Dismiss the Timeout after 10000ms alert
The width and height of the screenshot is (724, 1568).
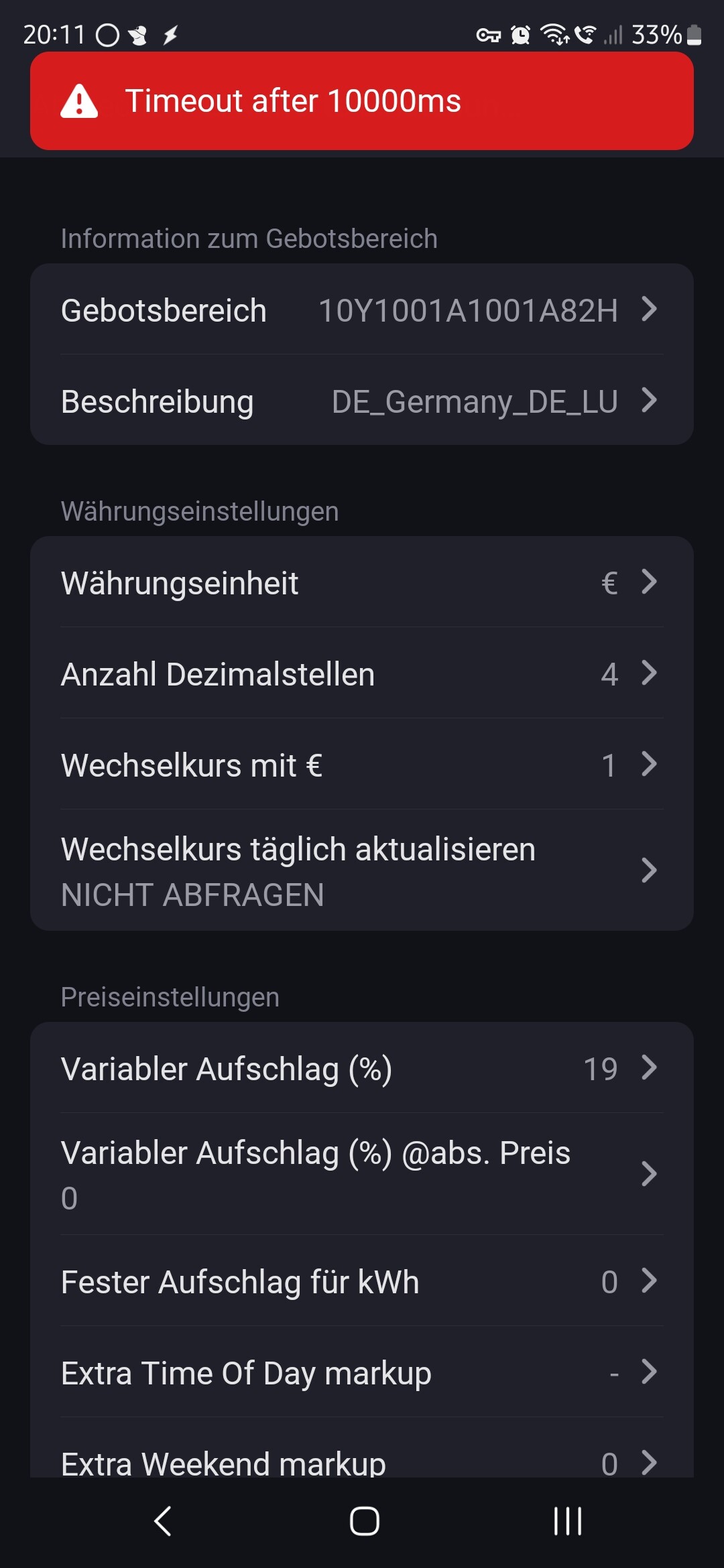tap(362, 101)
